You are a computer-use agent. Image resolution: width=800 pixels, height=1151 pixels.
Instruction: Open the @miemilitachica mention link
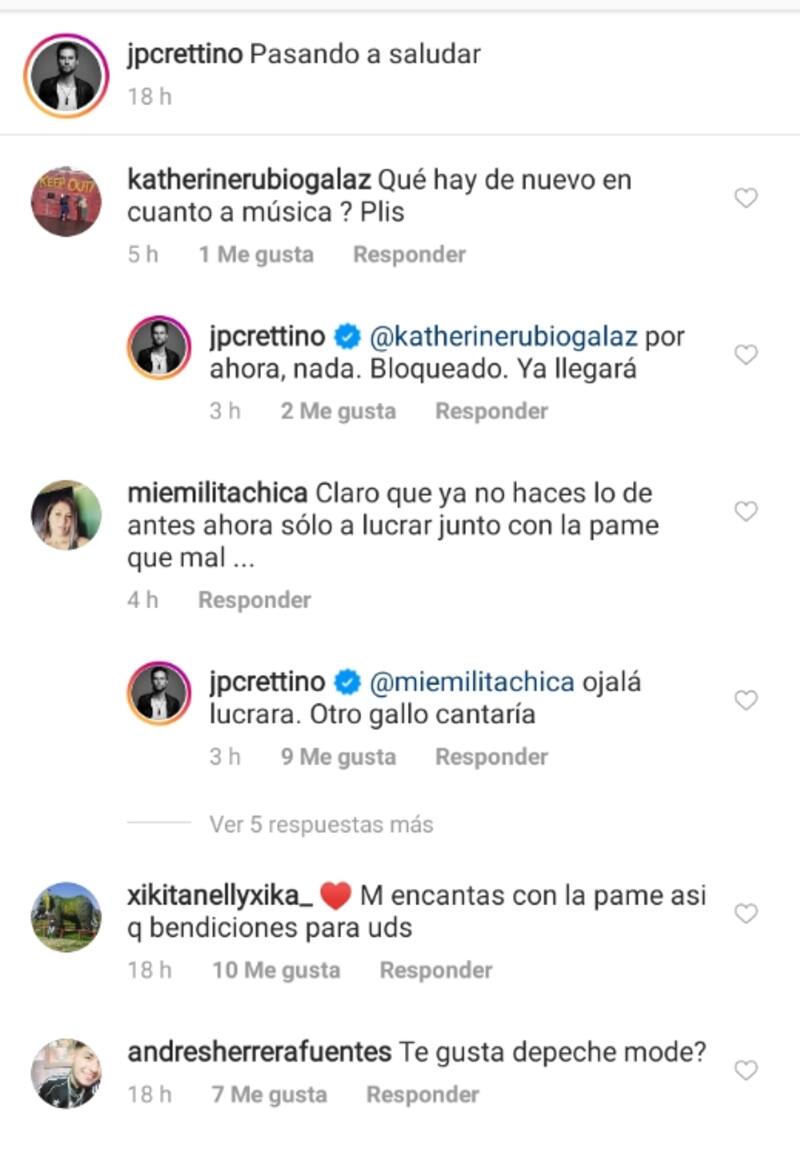472,682
